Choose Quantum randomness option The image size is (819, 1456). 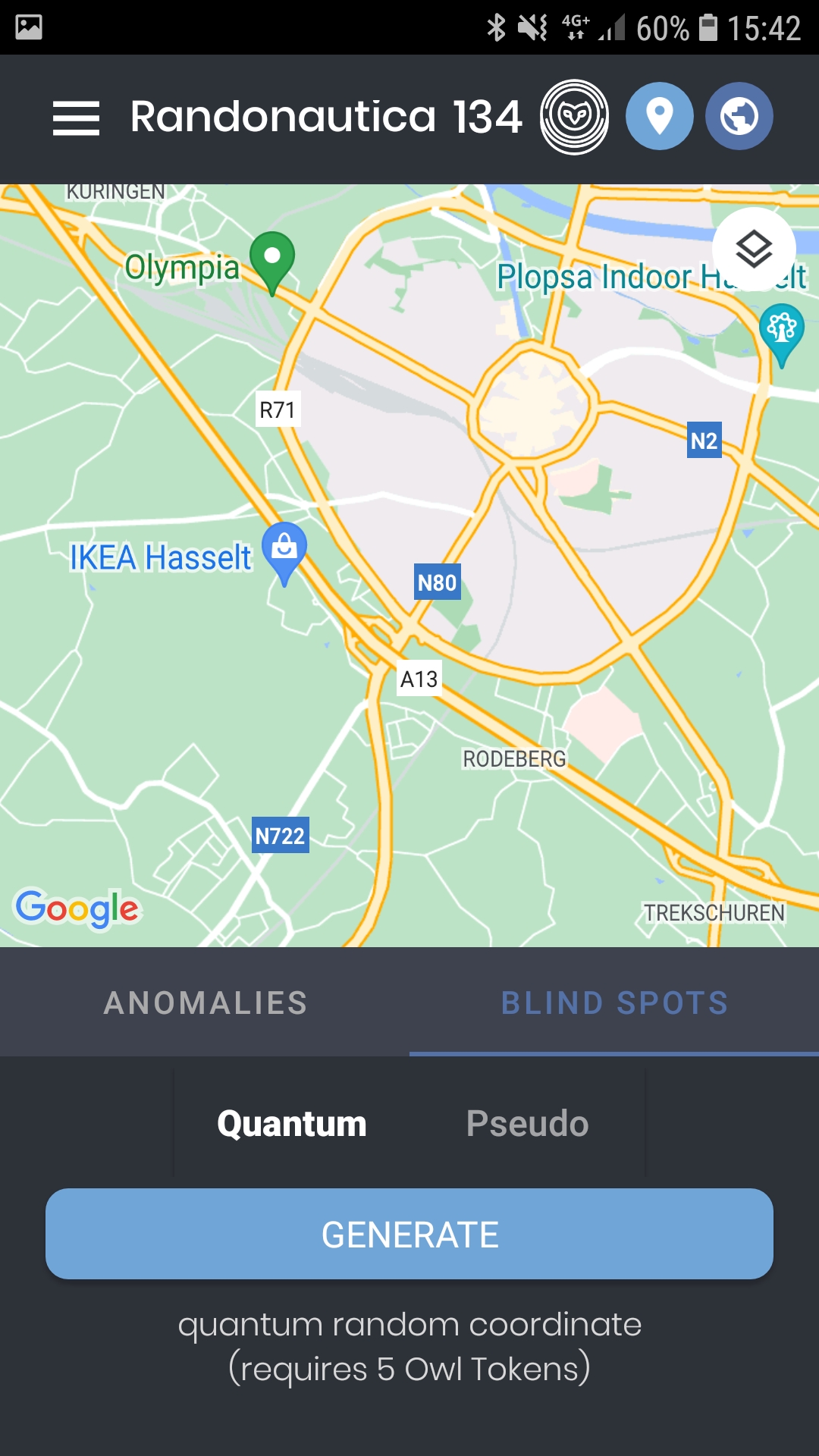292,1124
